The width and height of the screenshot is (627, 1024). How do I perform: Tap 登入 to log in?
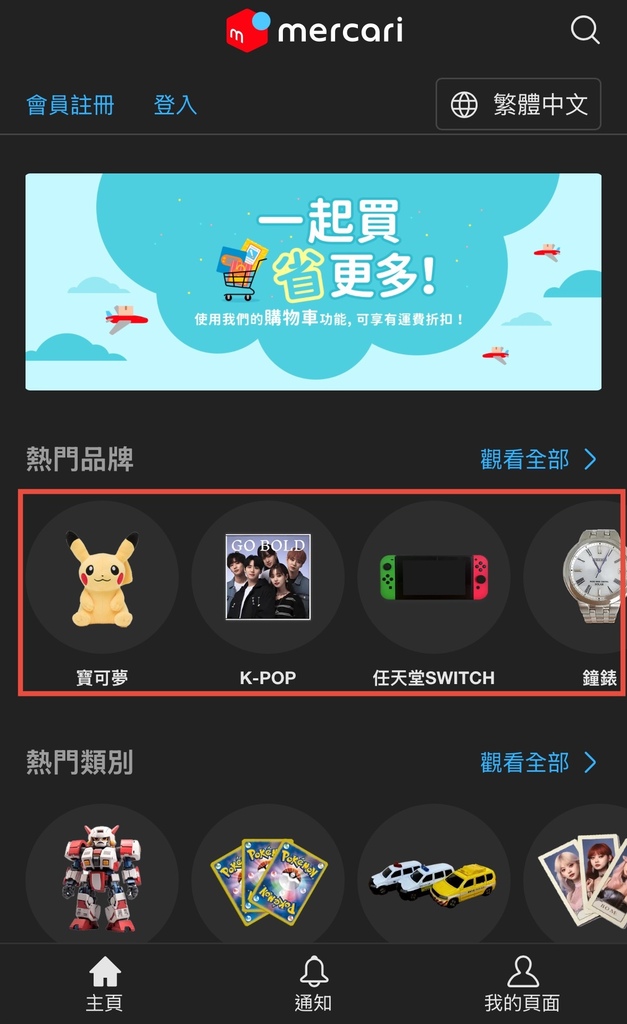(x=175, y=104)
